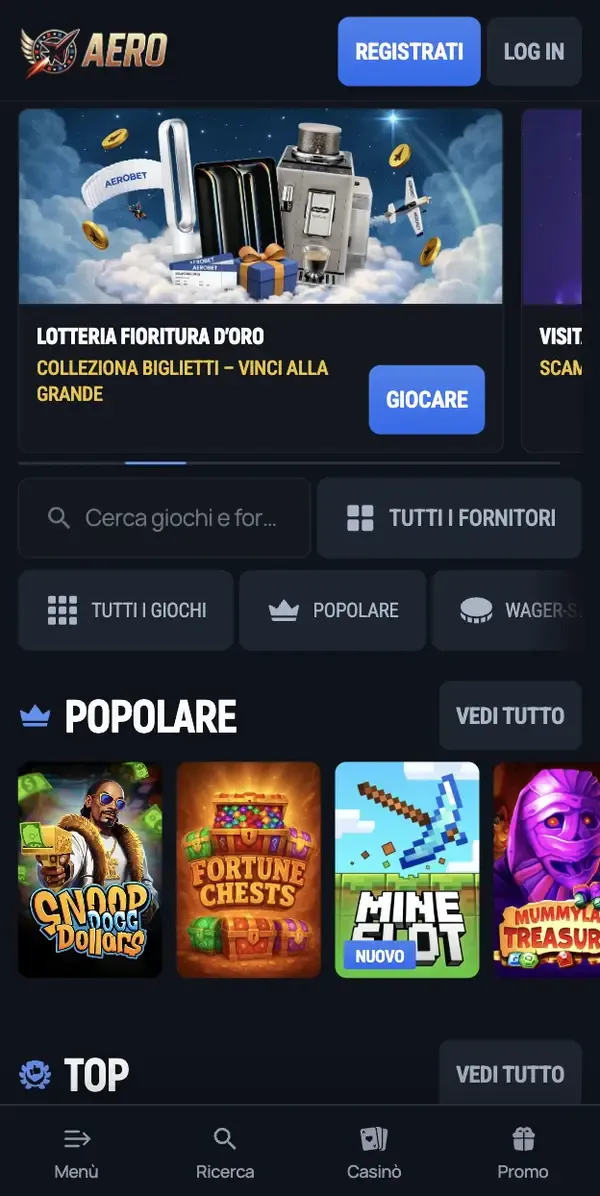This screenshot has width=600, height=1196.
Task: Tap Giocare on the Lotteria Fioritura d'Oro banner
Action: click(426, 399)
